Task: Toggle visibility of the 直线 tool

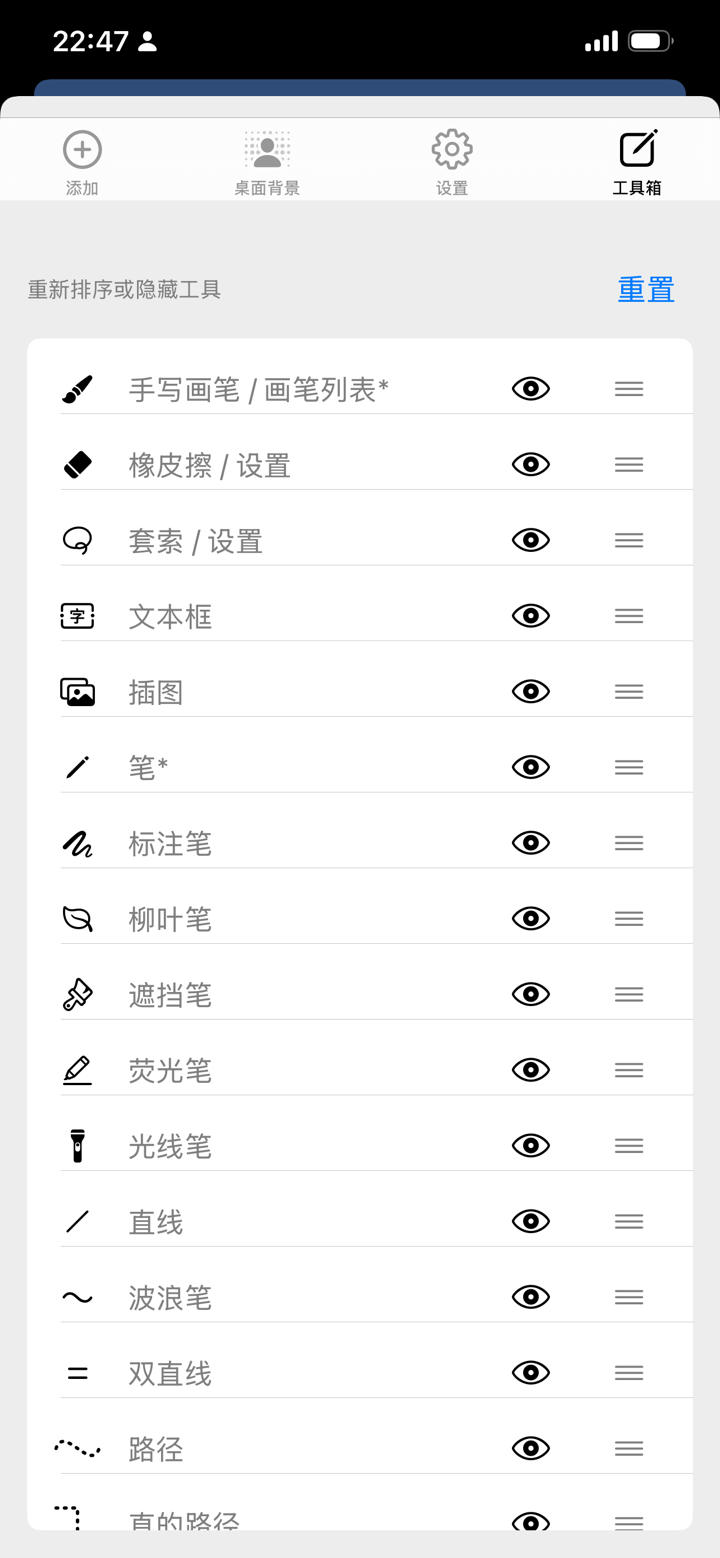Action: pyautogui.click(x=530, y=1221)
